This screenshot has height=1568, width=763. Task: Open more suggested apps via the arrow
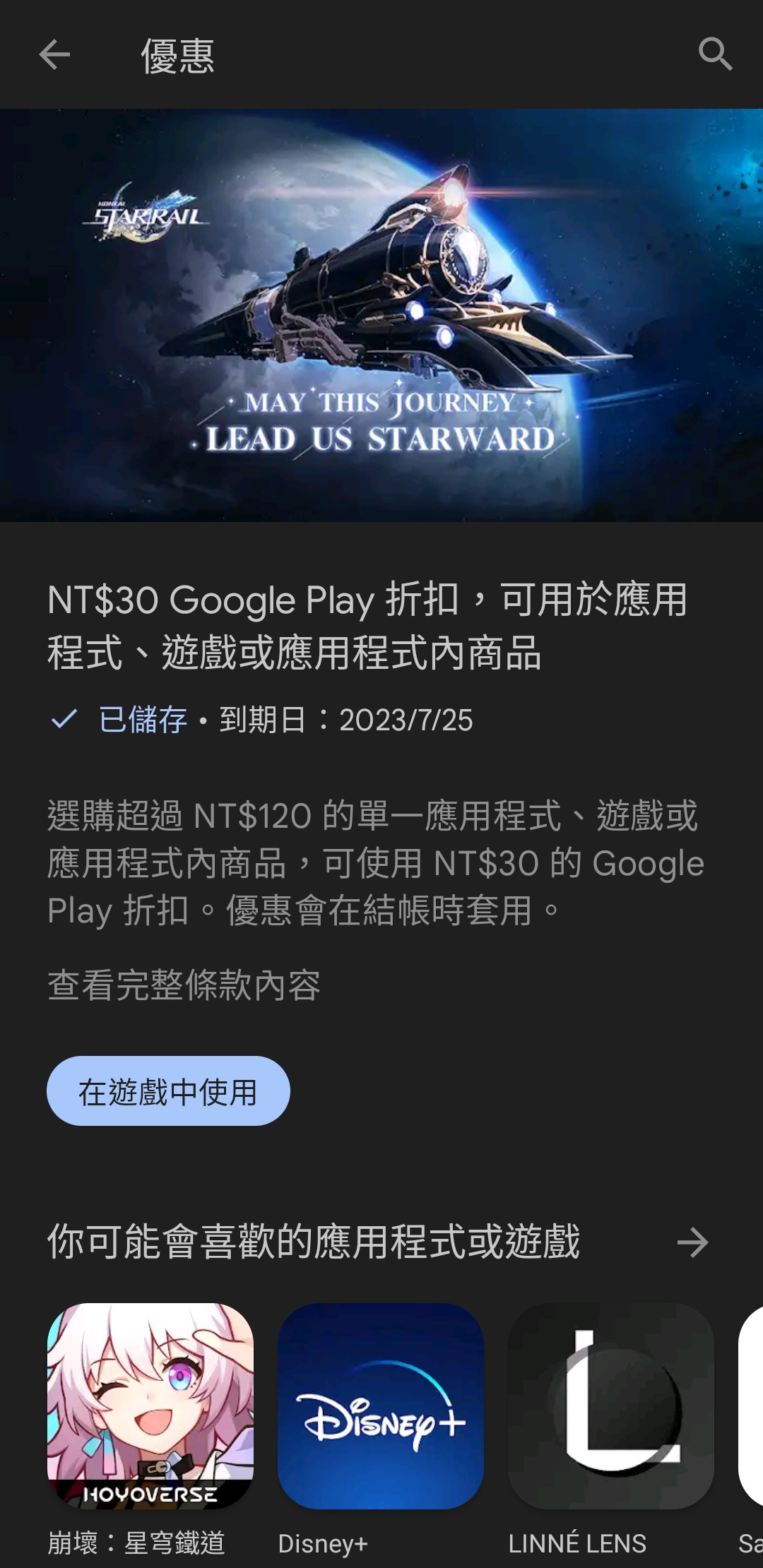pos(692,1242)
